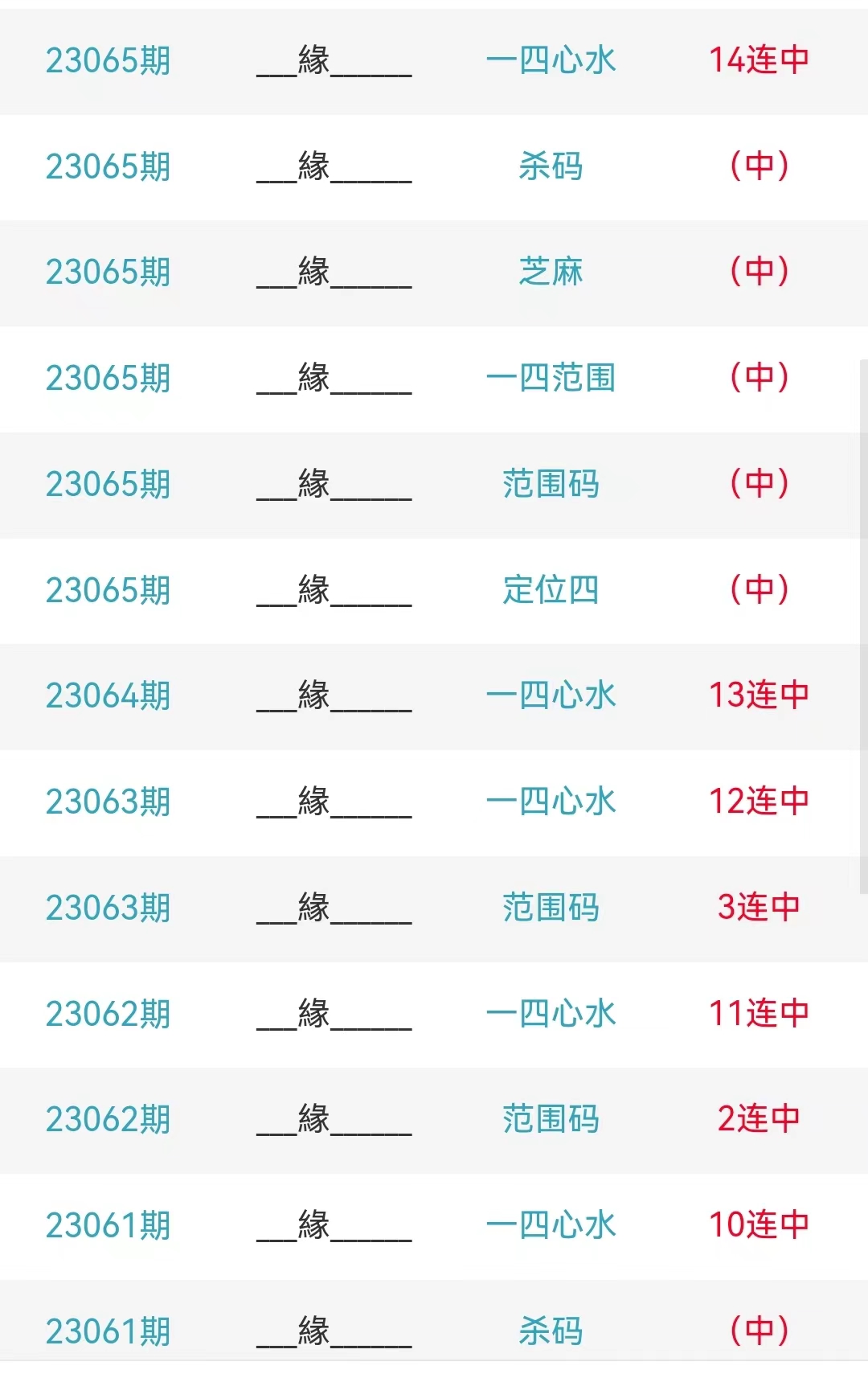Screen dimensions: 868x1374
Task: Open the 23065期 定位四 entry
Action: click(x=551, y=590)
